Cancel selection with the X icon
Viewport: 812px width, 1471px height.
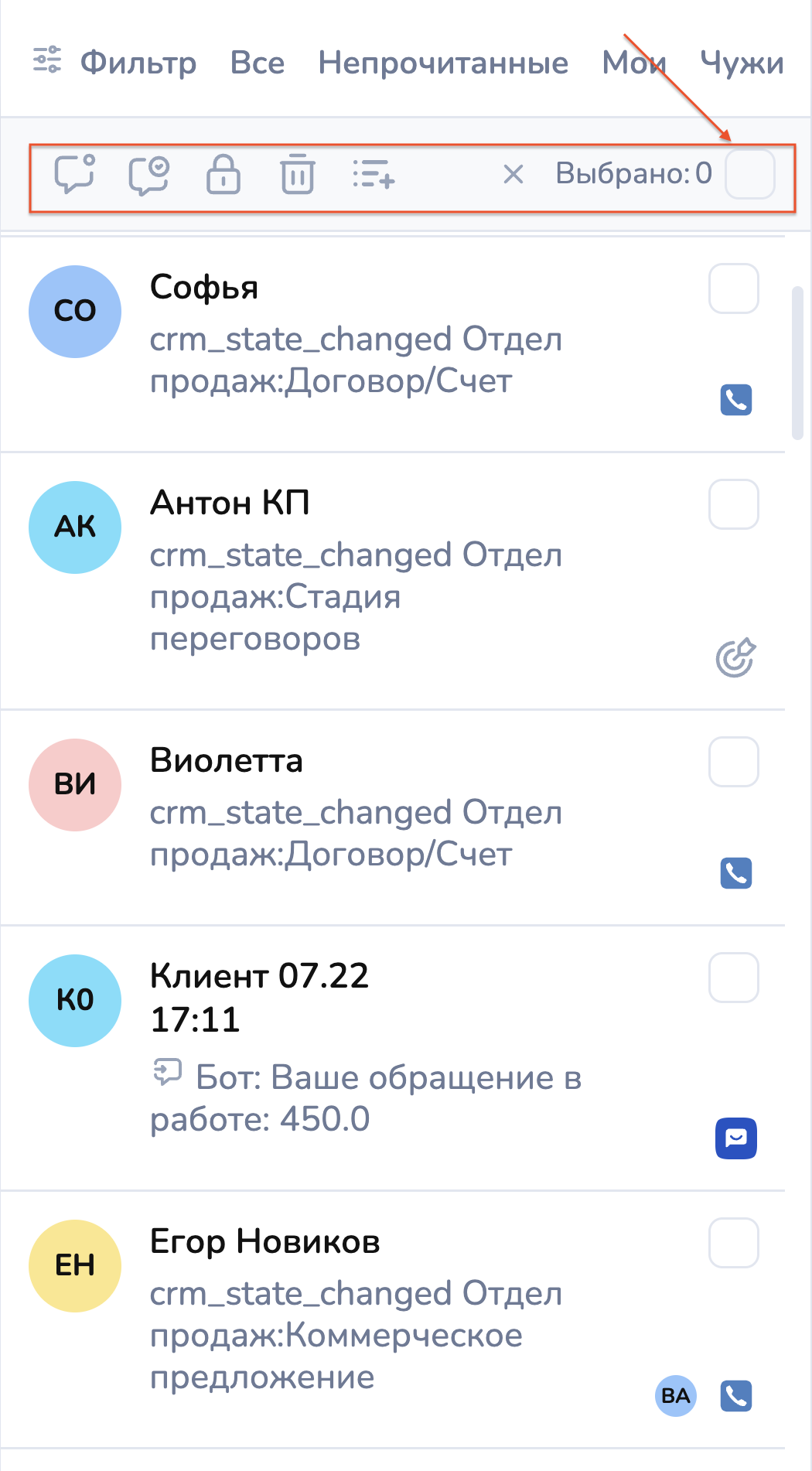[x=513, y=174]
